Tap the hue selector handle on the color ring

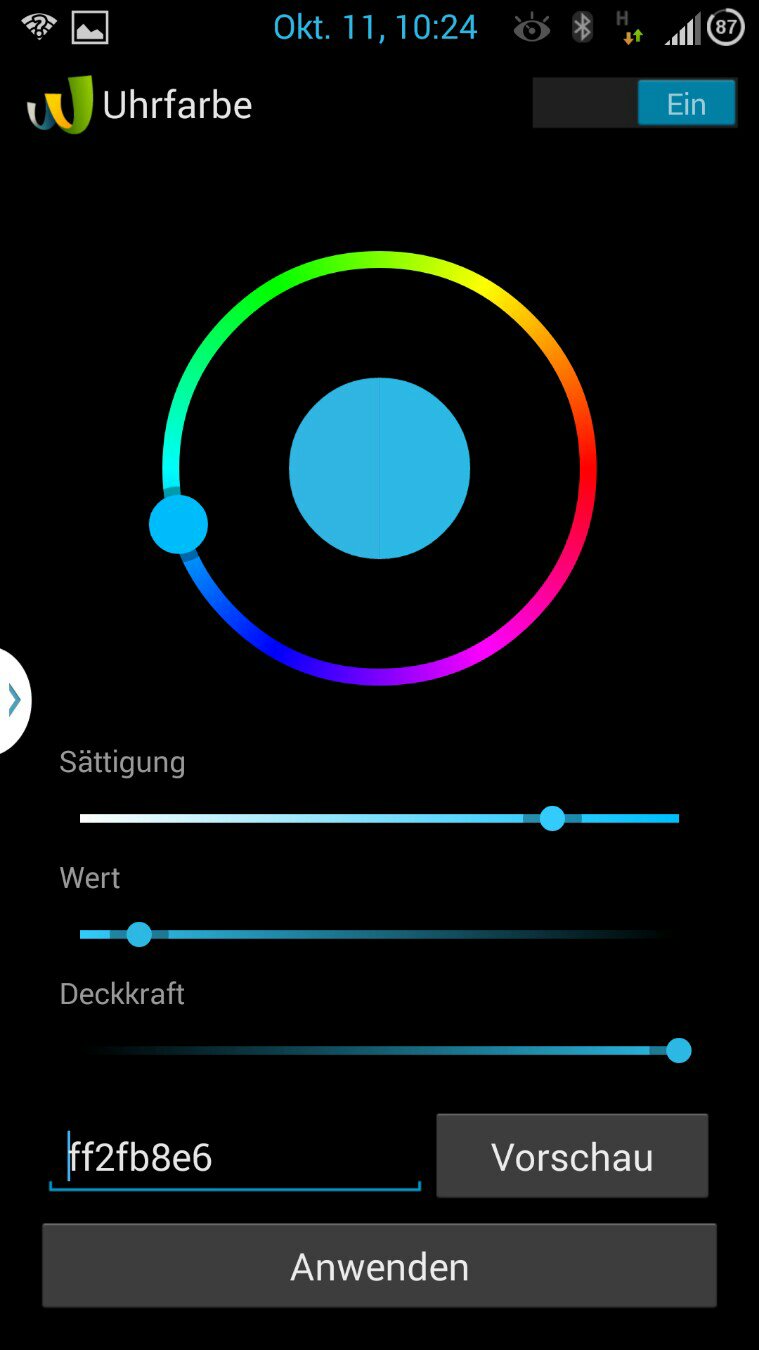[x=178, y=524]
